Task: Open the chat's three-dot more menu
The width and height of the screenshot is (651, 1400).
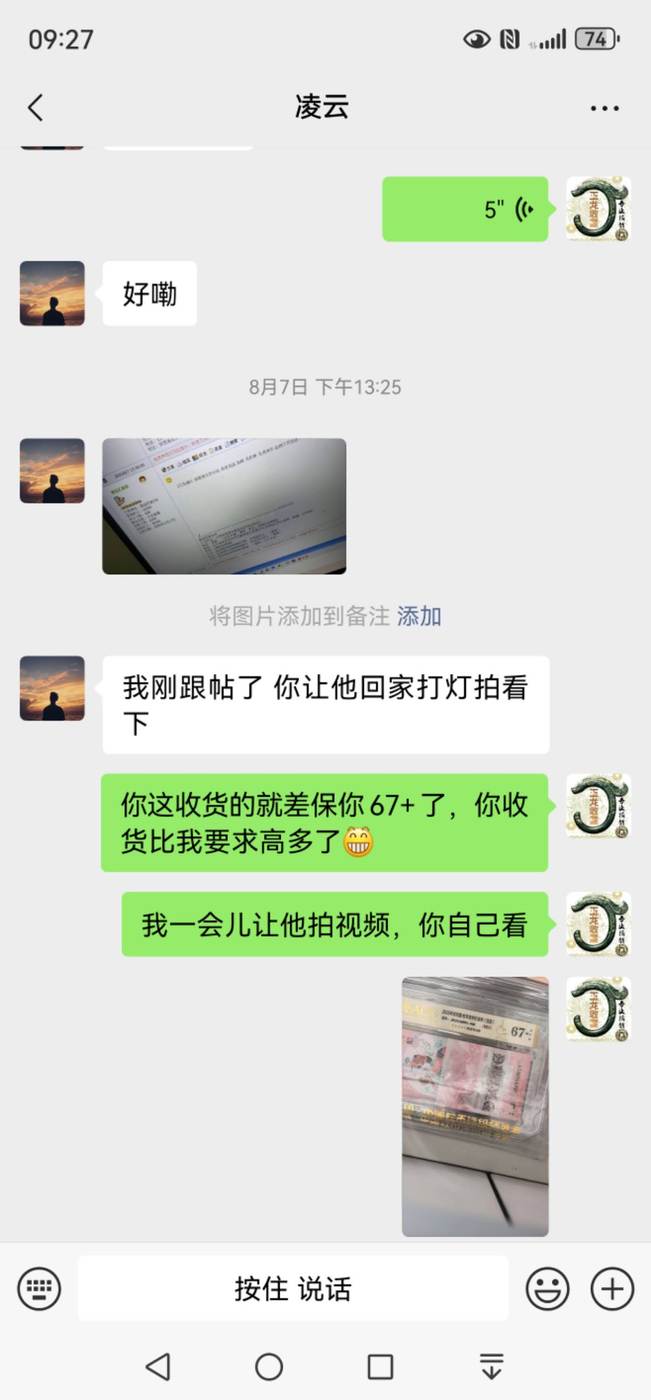Action: [x=605, y=108]
